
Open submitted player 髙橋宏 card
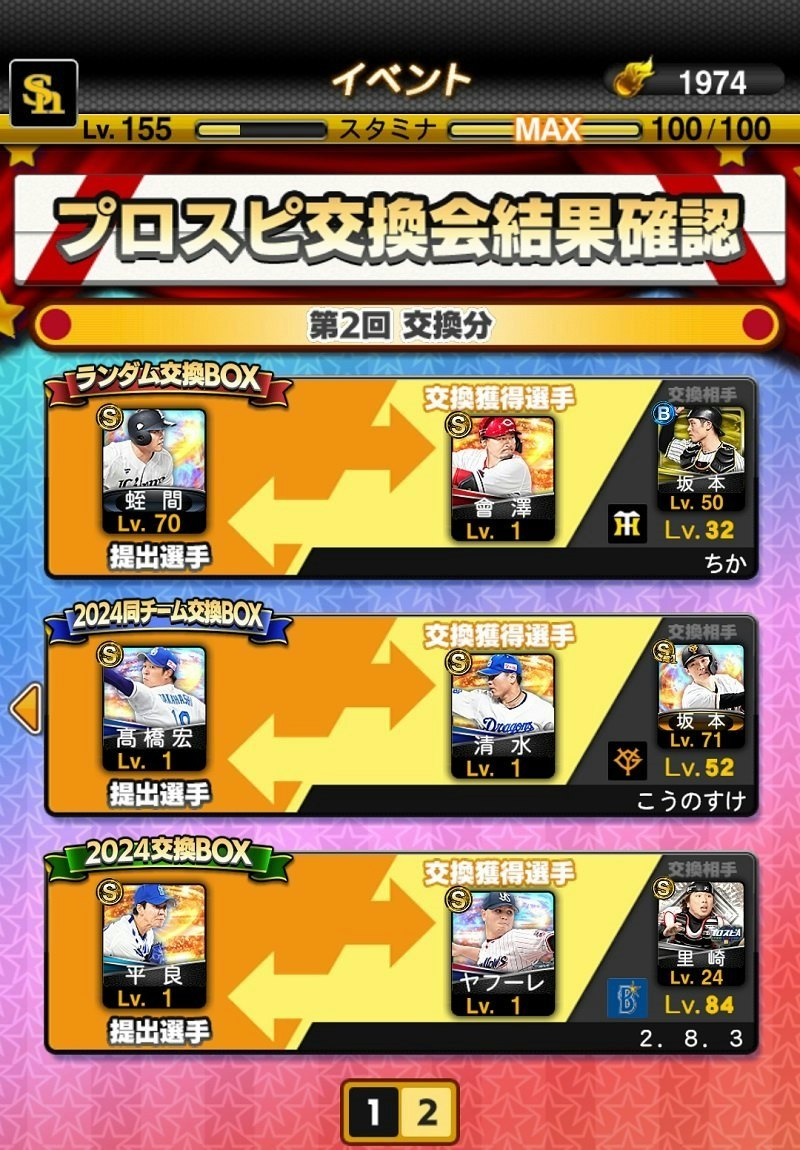154,708
